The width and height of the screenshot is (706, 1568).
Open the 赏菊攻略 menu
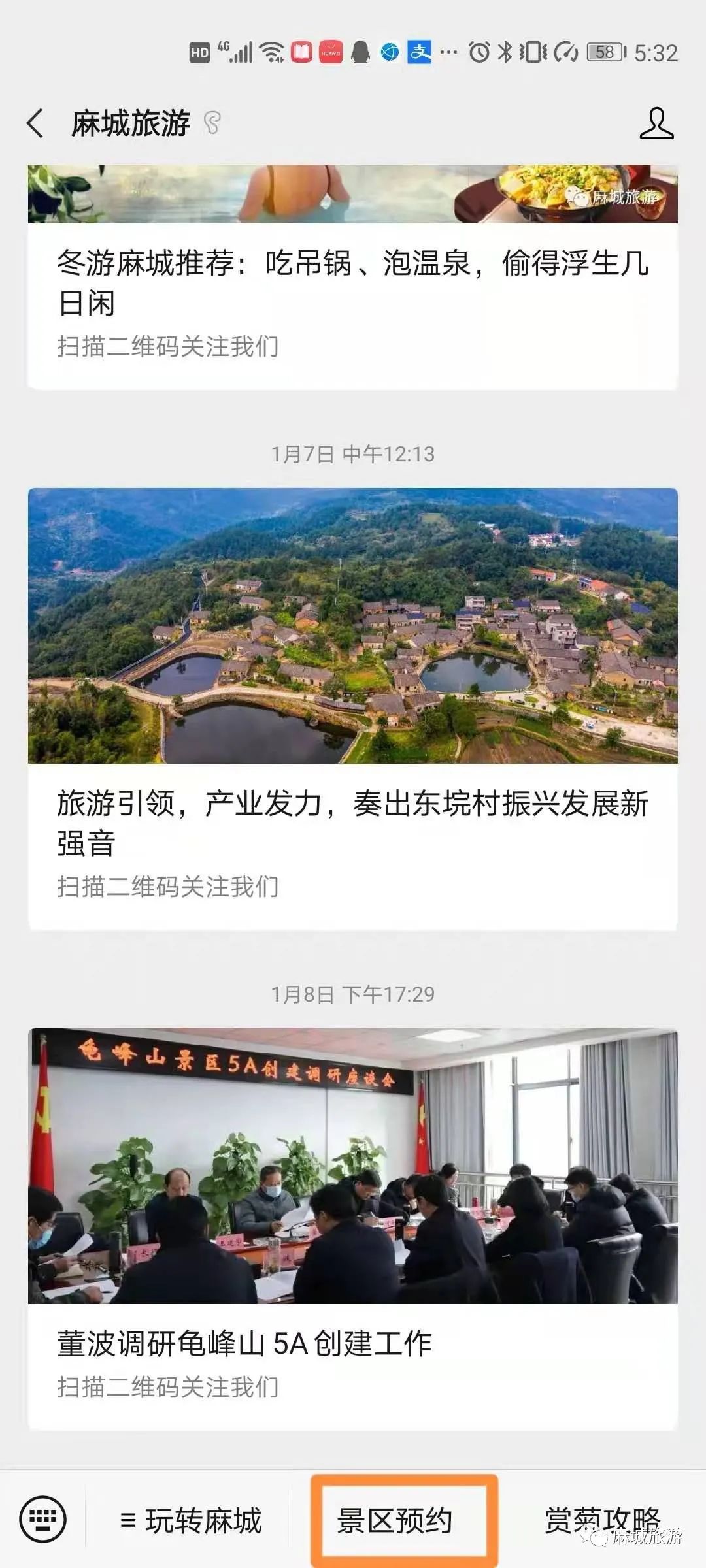[601, 1520]
